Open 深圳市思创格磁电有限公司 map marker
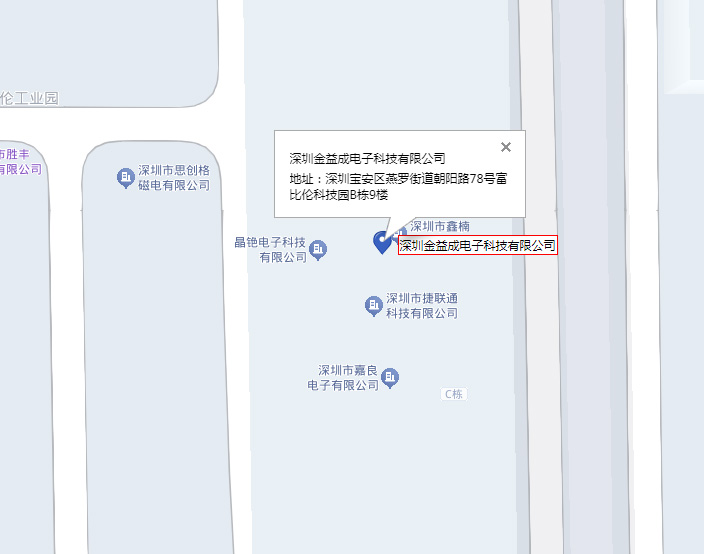This screenshot has width=704, height=554. (126, 178)
